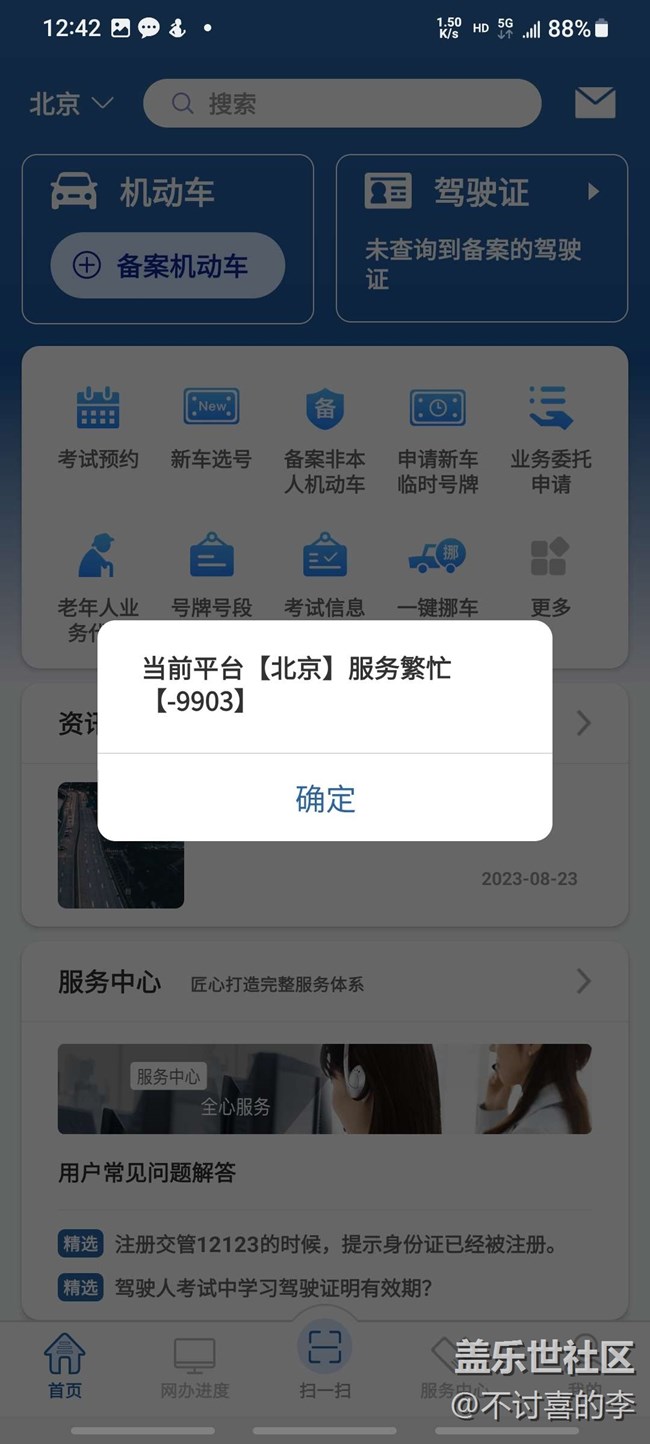The width and height of the screenshot is (650, 1444).
Task: Show 更多 services
Action: tap(551, 575)
